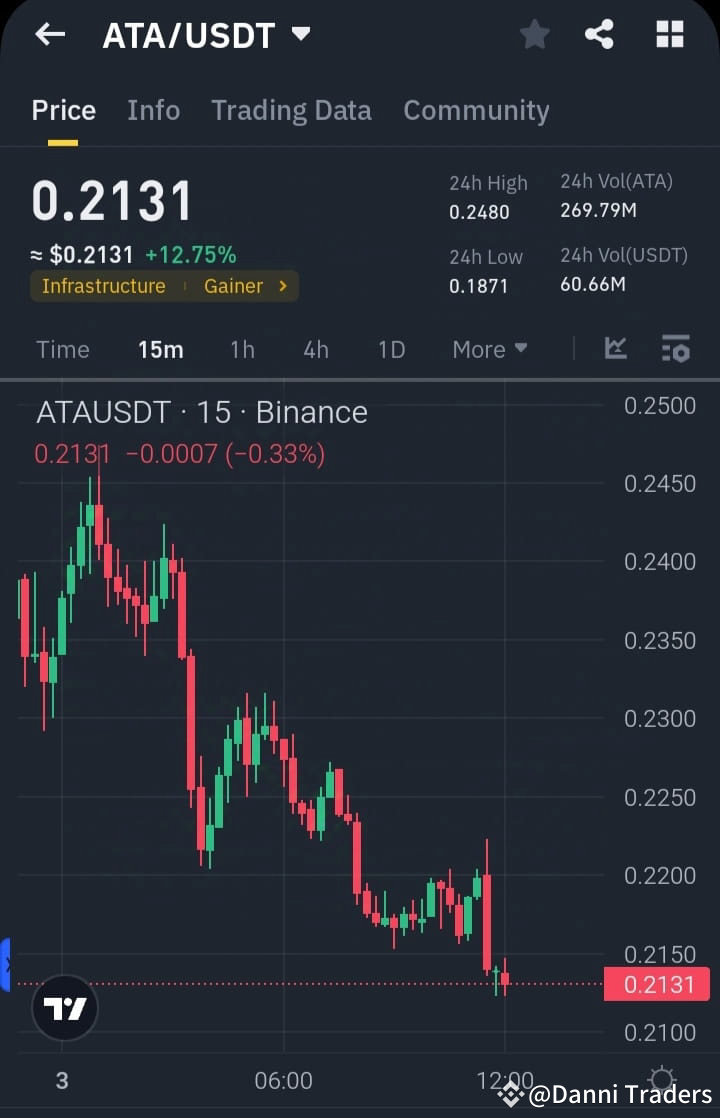Switch to the Trading Data tab
The width and height of the screenshot is (720, 1118).
click(291, 110)
